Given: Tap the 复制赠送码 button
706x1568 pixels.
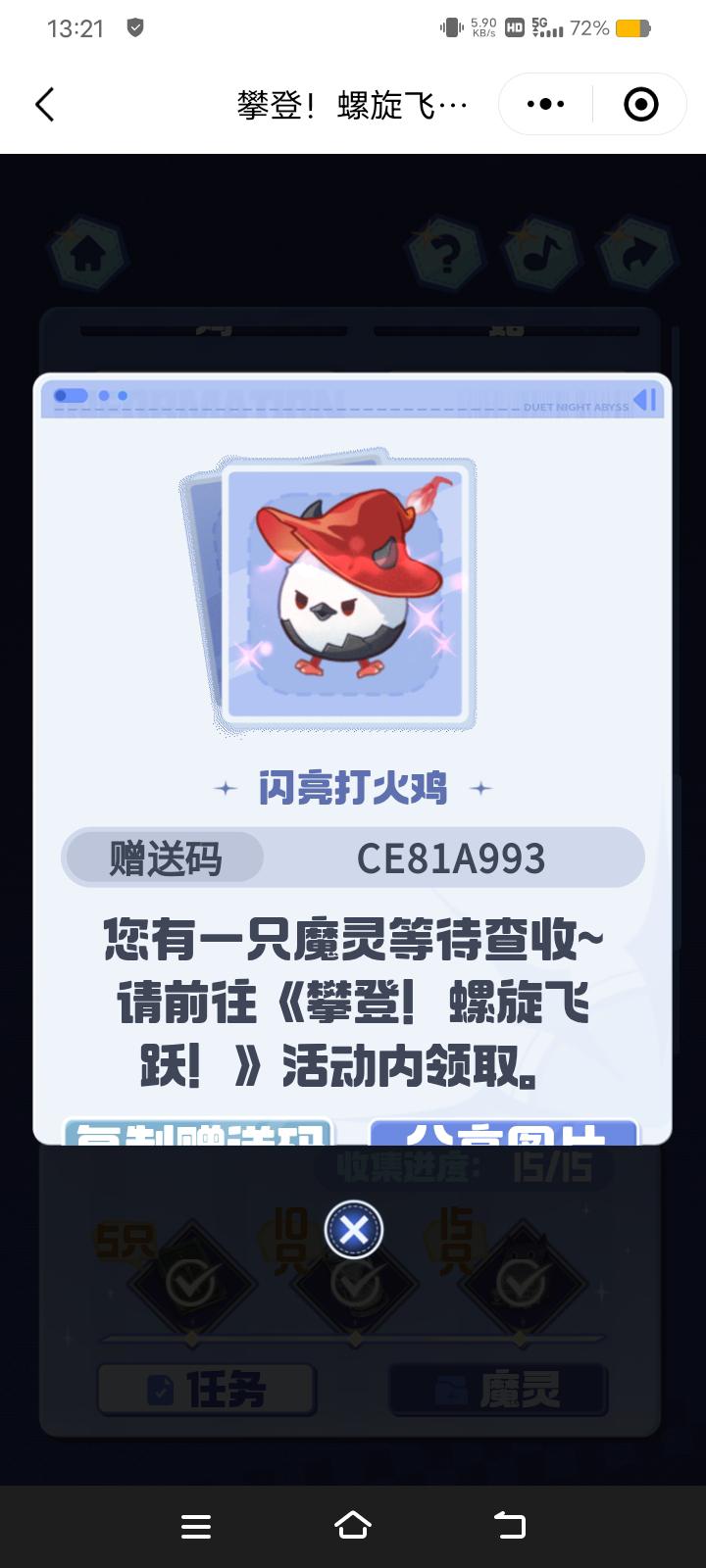Looking at the screenshot, I should click(x=199, y=1133).
